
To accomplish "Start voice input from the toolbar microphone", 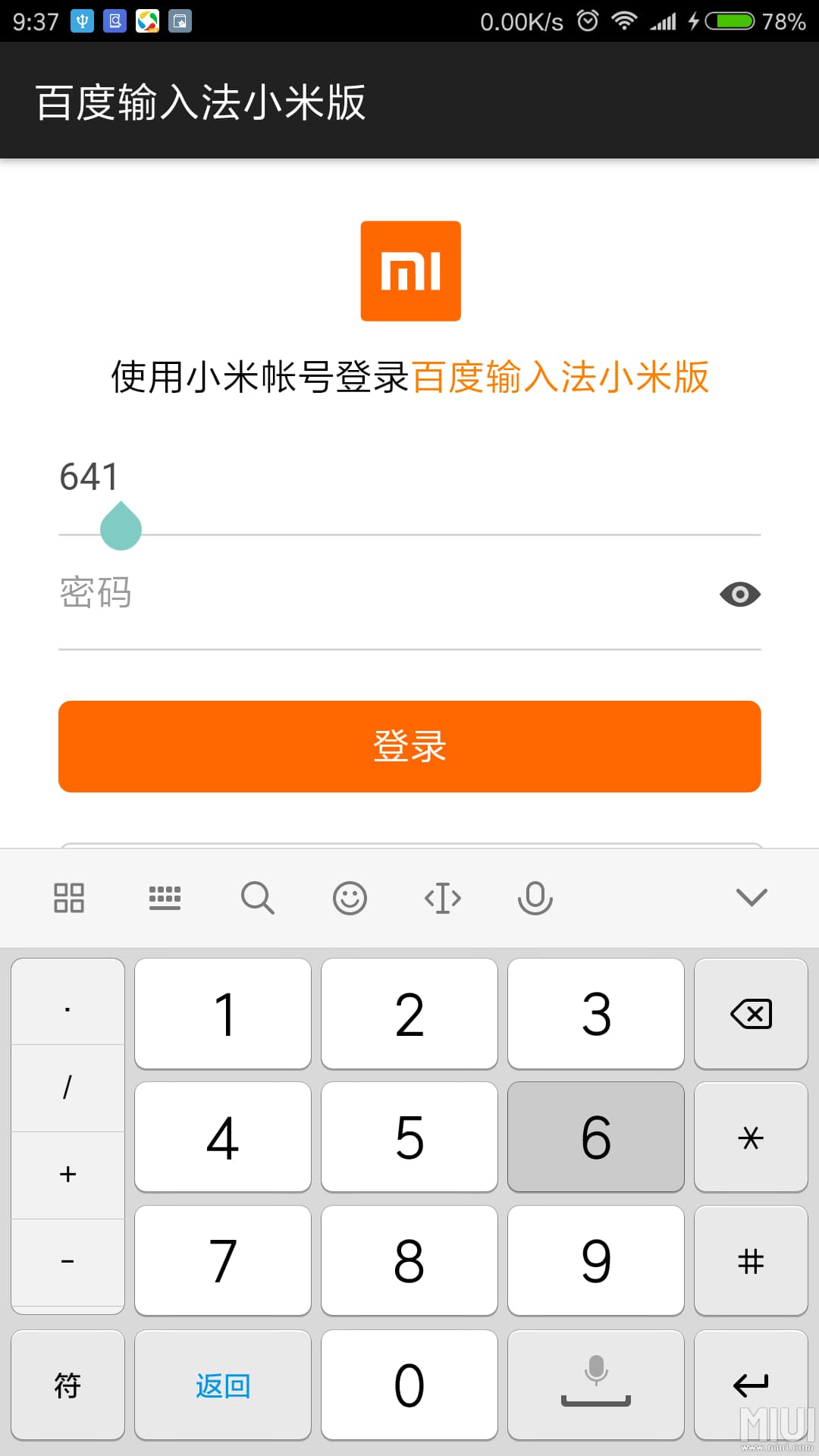I will [x=535, y=898].
